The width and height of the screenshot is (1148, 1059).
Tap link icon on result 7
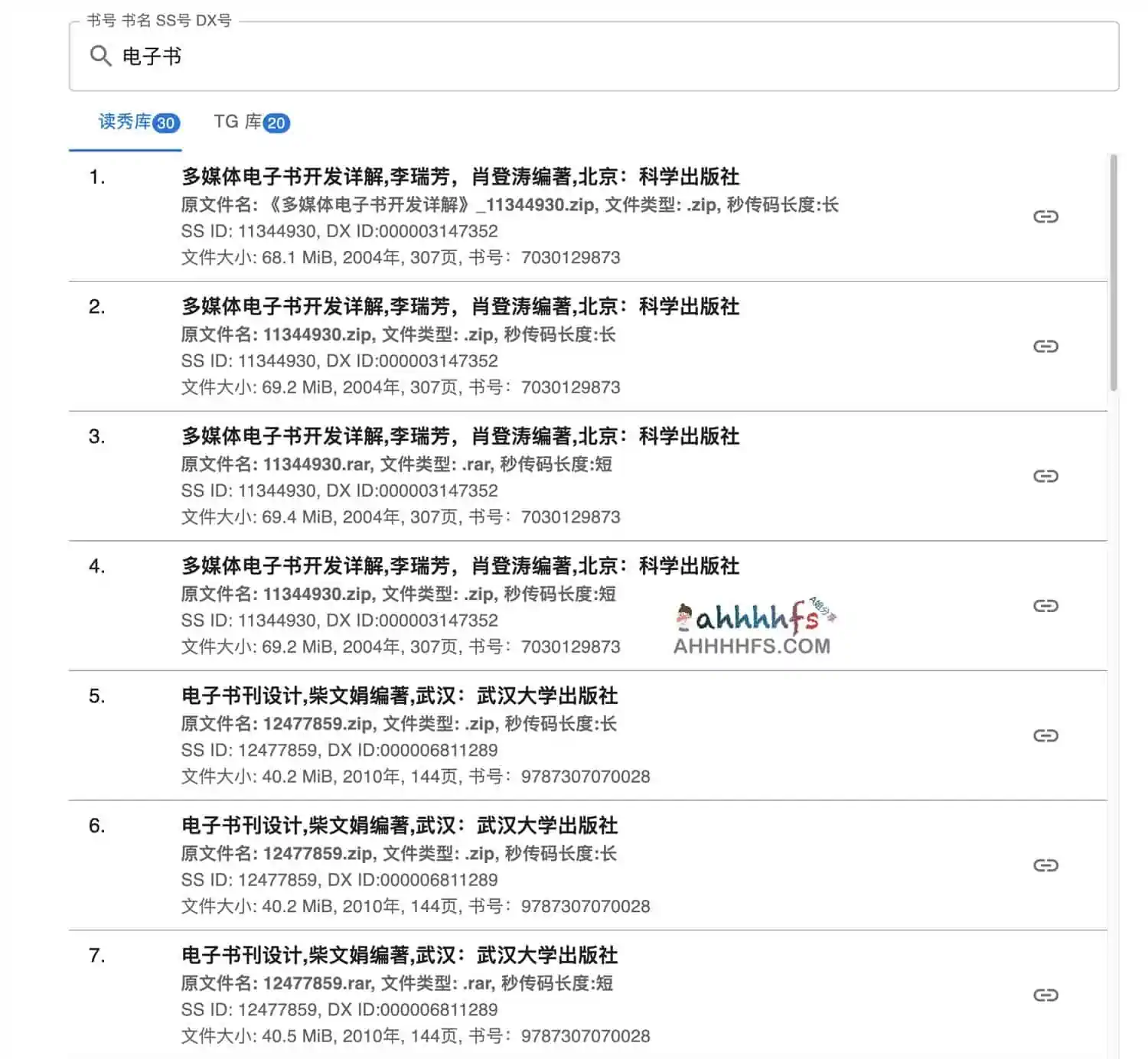point(1045,995)
